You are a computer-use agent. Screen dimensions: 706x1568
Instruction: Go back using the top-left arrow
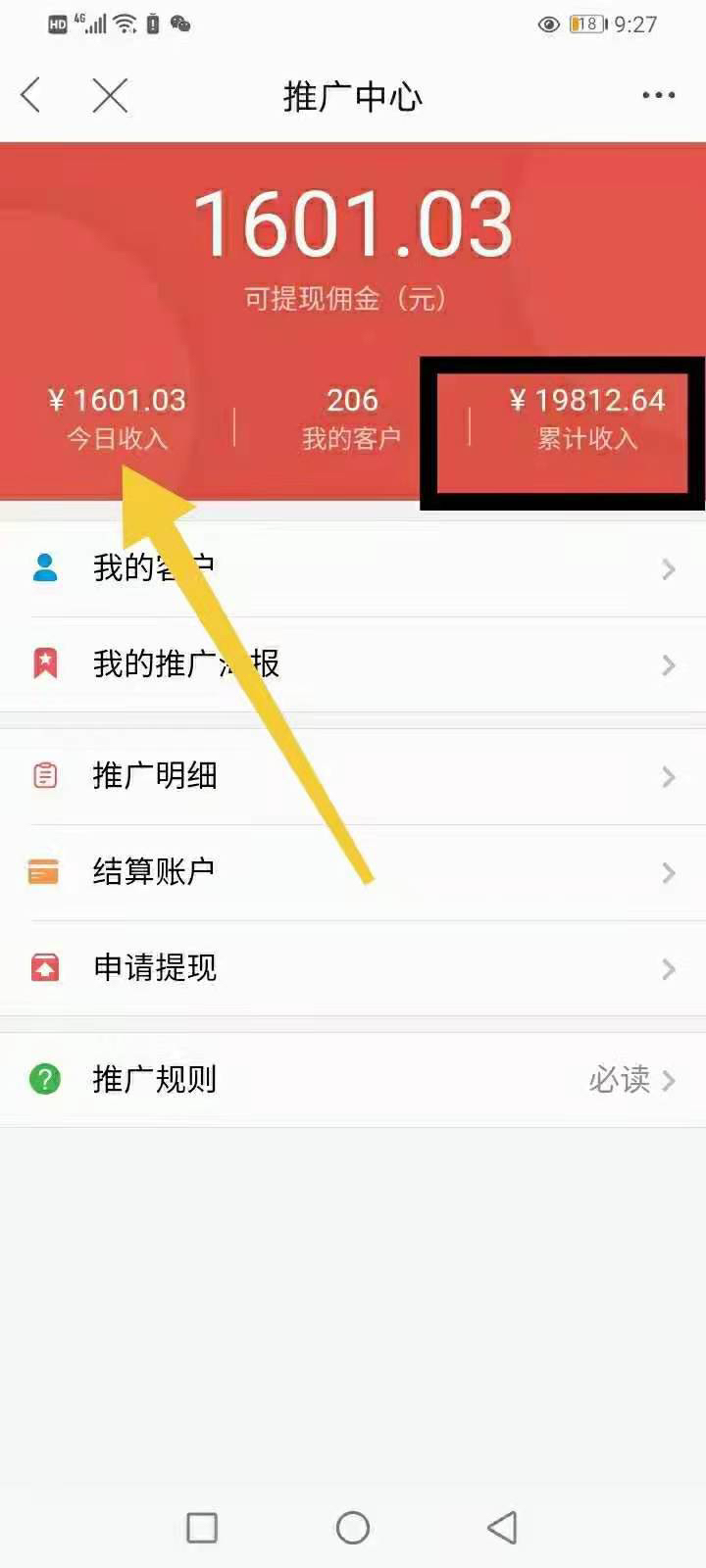click(31, 96)
